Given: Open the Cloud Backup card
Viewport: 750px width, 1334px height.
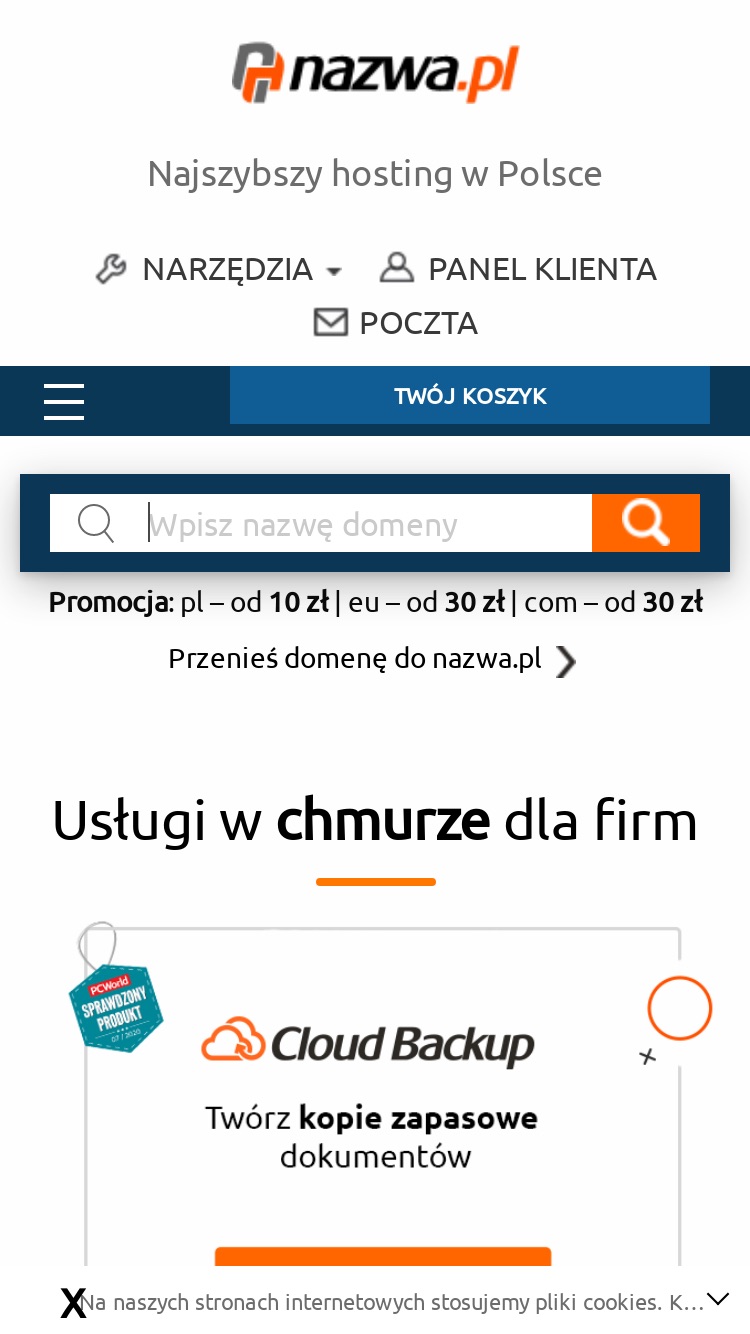Looking at the screenshot, I should [x=382, y=1100].
